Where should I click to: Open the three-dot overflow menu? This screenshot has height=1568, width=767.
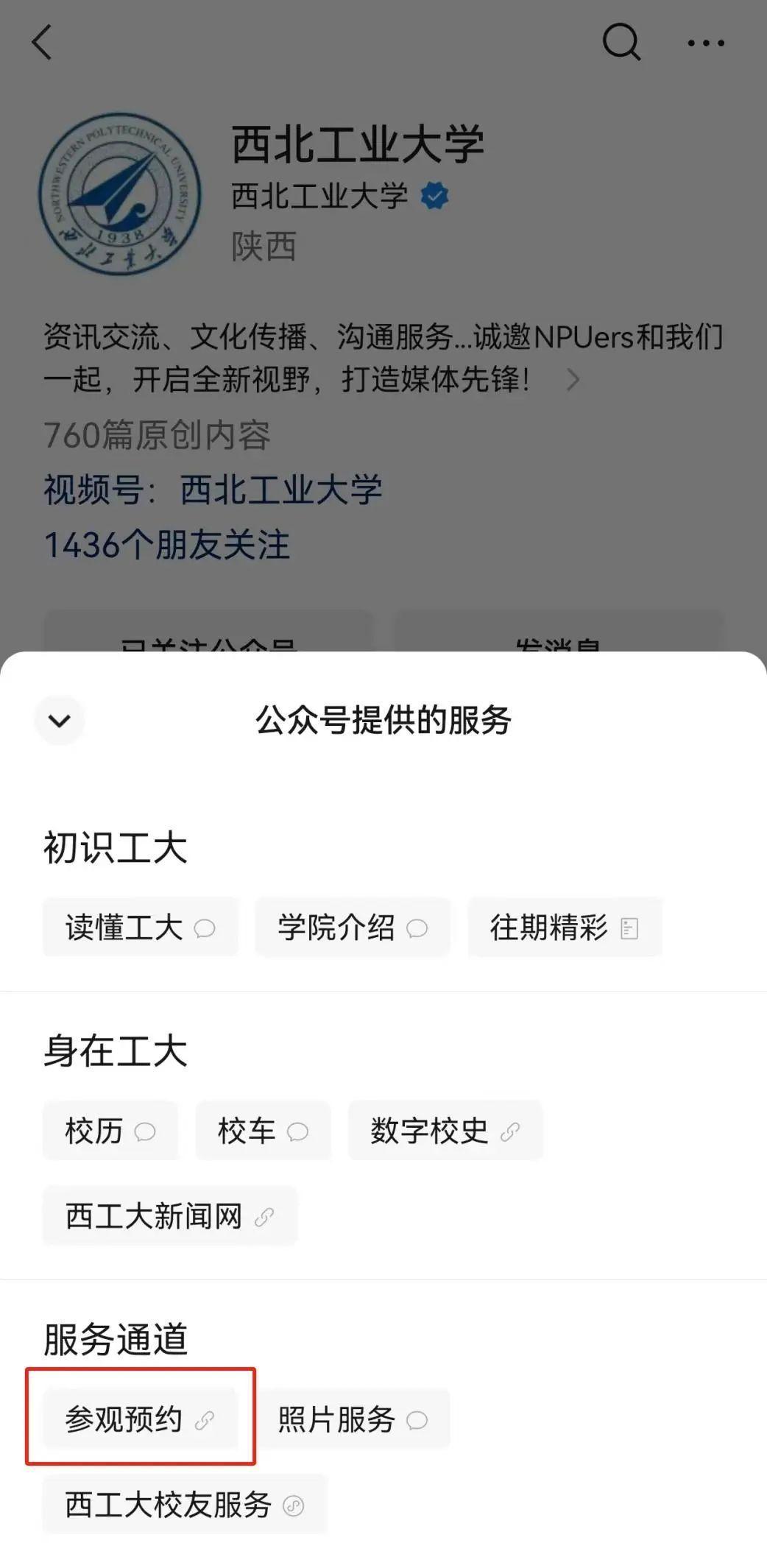pyautogui.click(x=705, y=43)
